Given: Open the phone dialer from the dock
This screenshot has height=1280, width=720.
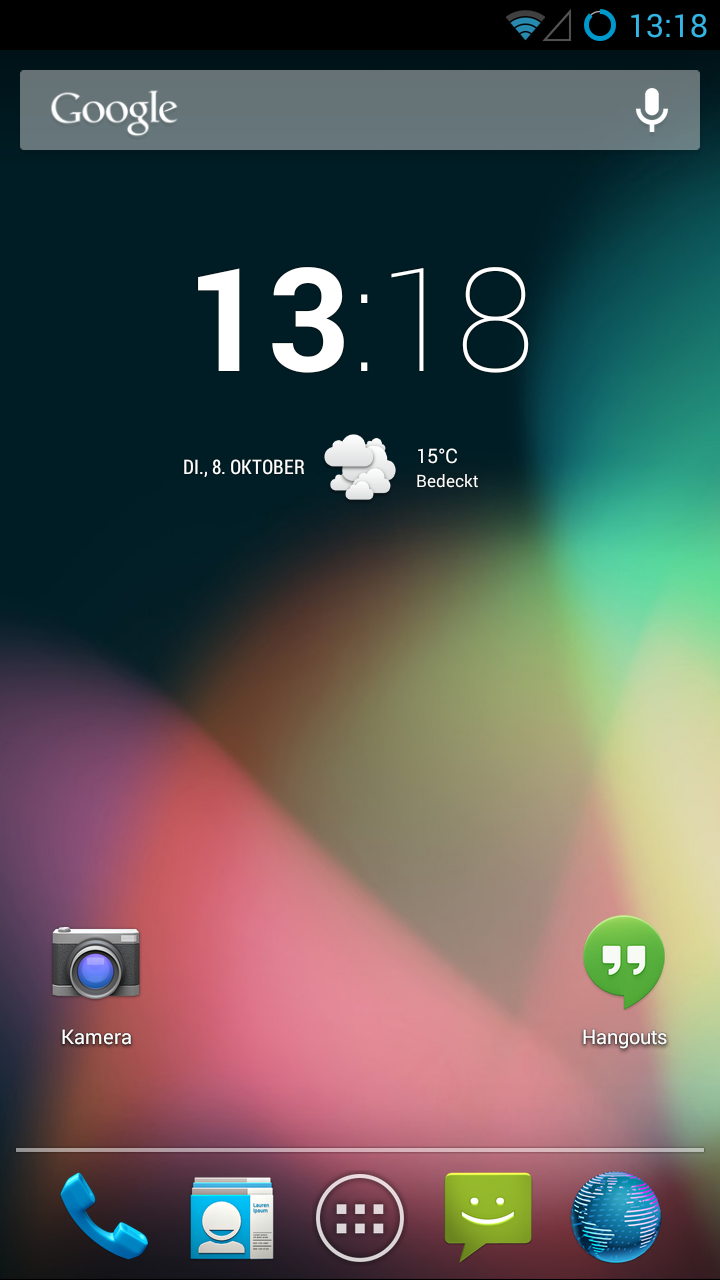Looking at the screenshot, I should pos(103,1217).
